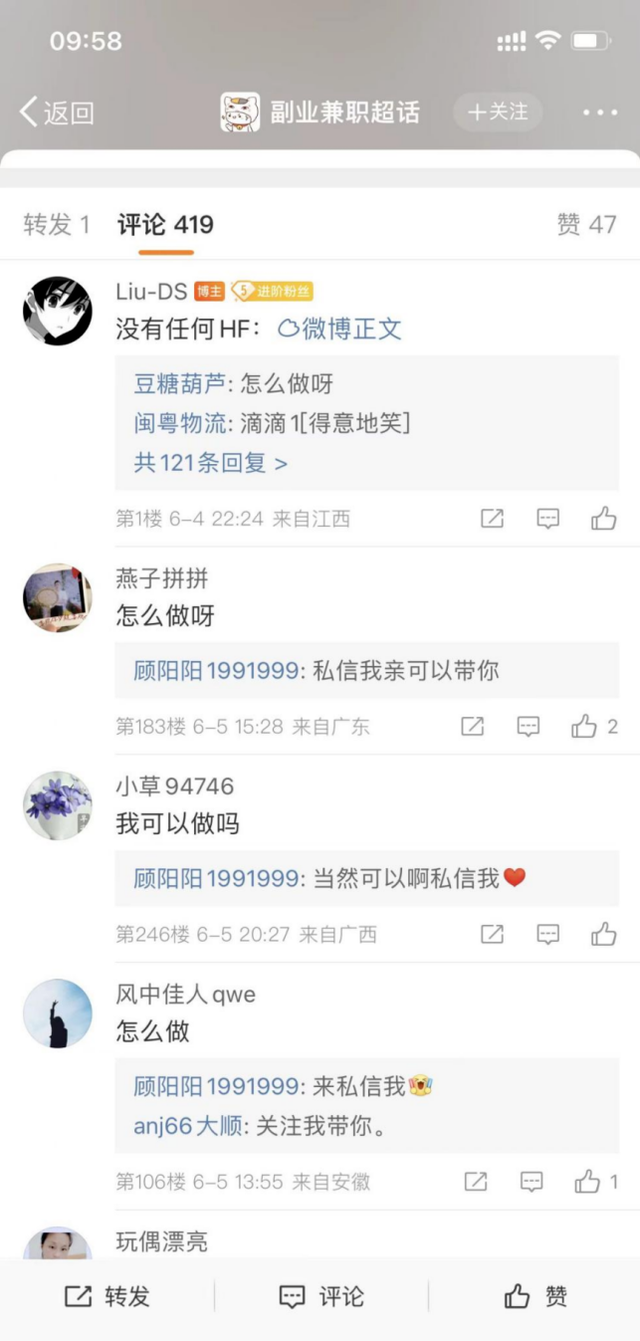Switch to the 赞 47 tab

click(x=586, y=224)
